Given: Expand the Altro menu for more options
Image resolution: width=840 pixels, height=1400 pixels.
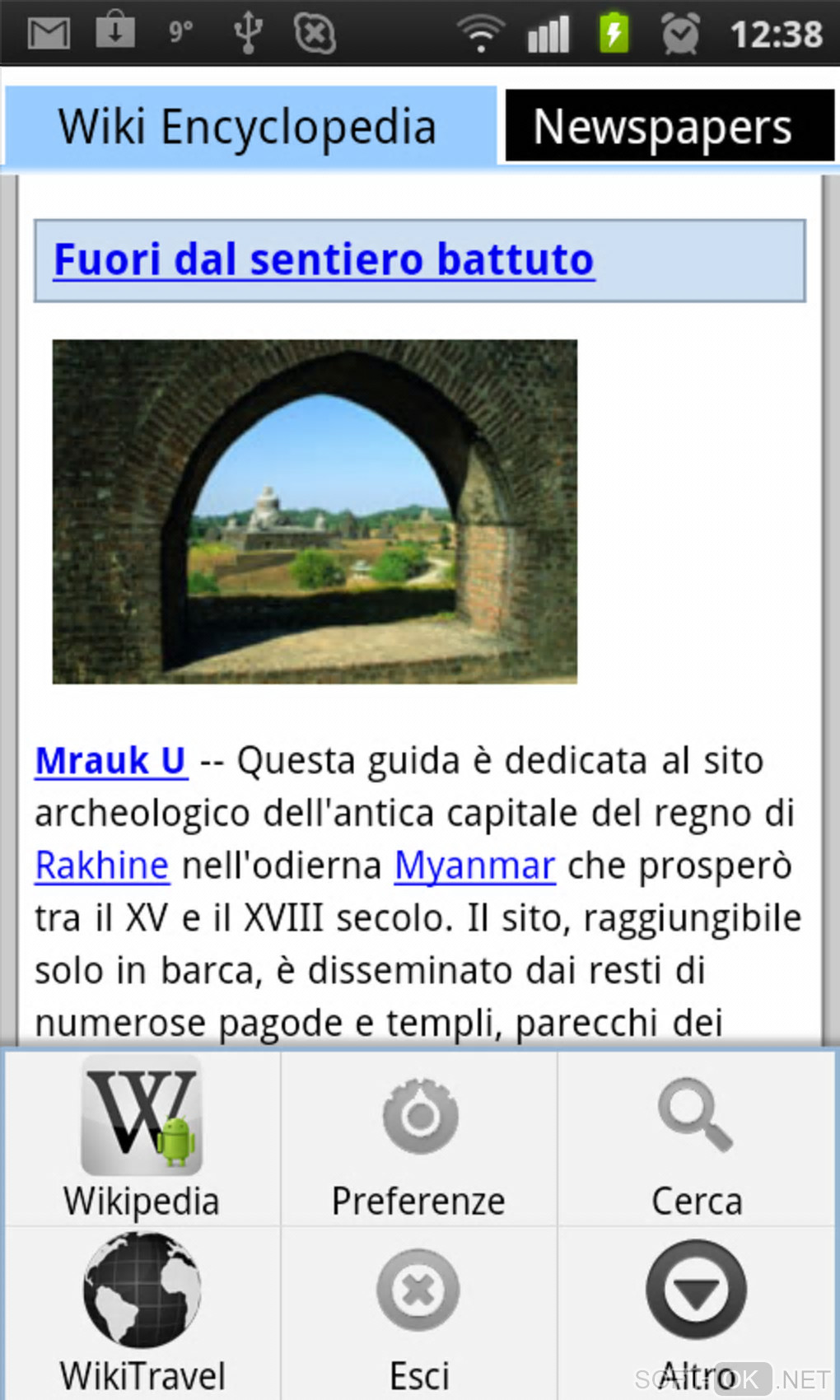Looking at the screenshot, I should click(x=697, y=1313).
